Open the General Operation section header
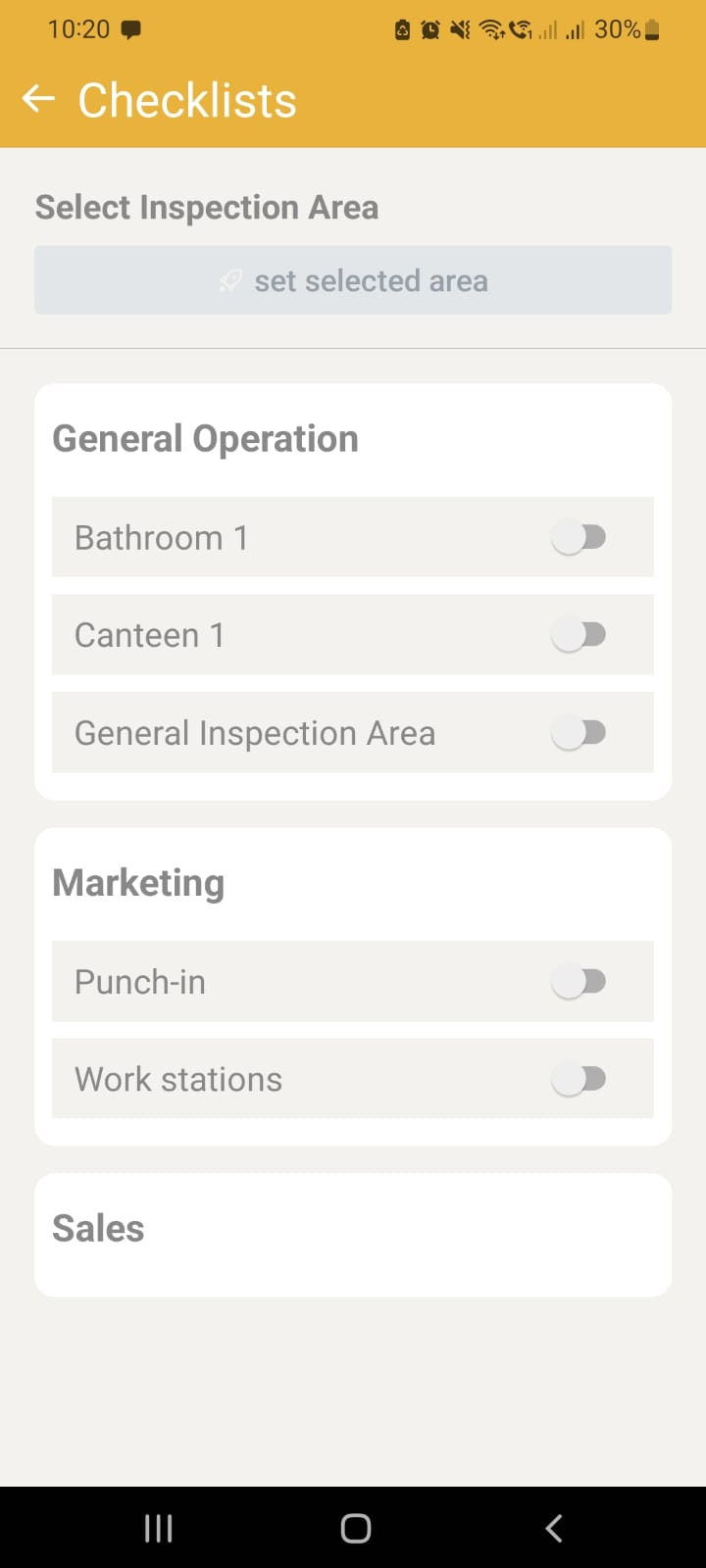 (205, 438)
